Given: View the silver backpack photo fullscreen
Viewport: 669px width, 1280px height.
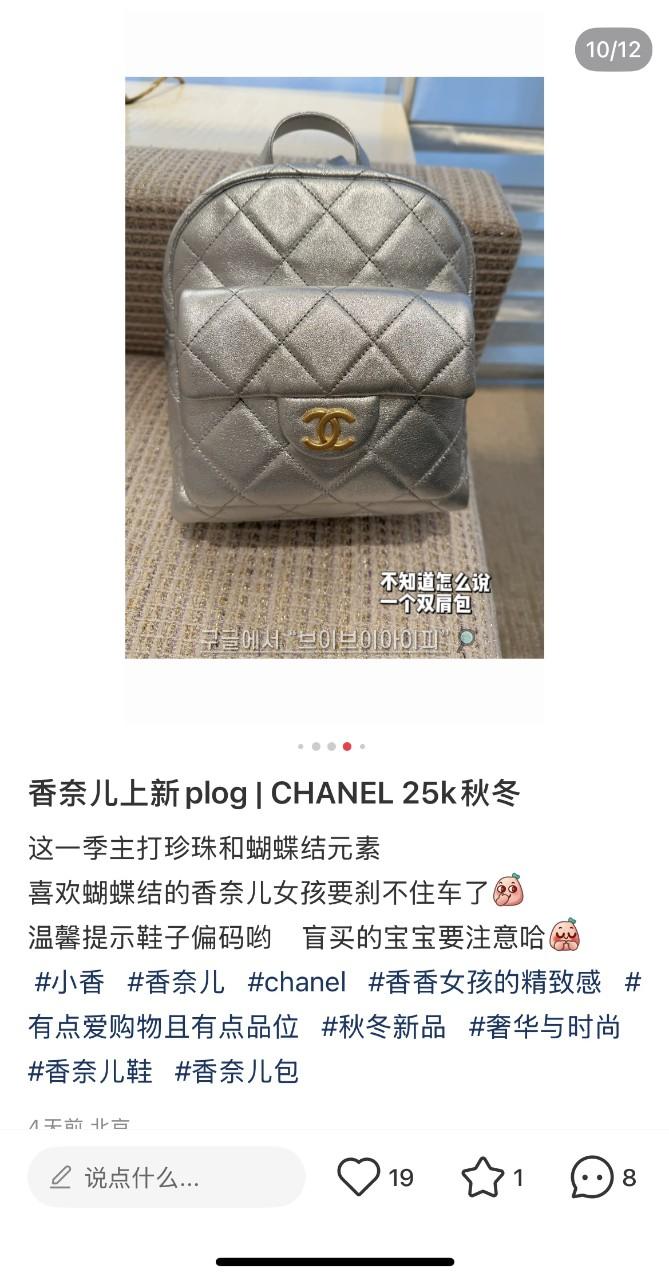Looking at the screenshot, I should click(x=334, y=367).
